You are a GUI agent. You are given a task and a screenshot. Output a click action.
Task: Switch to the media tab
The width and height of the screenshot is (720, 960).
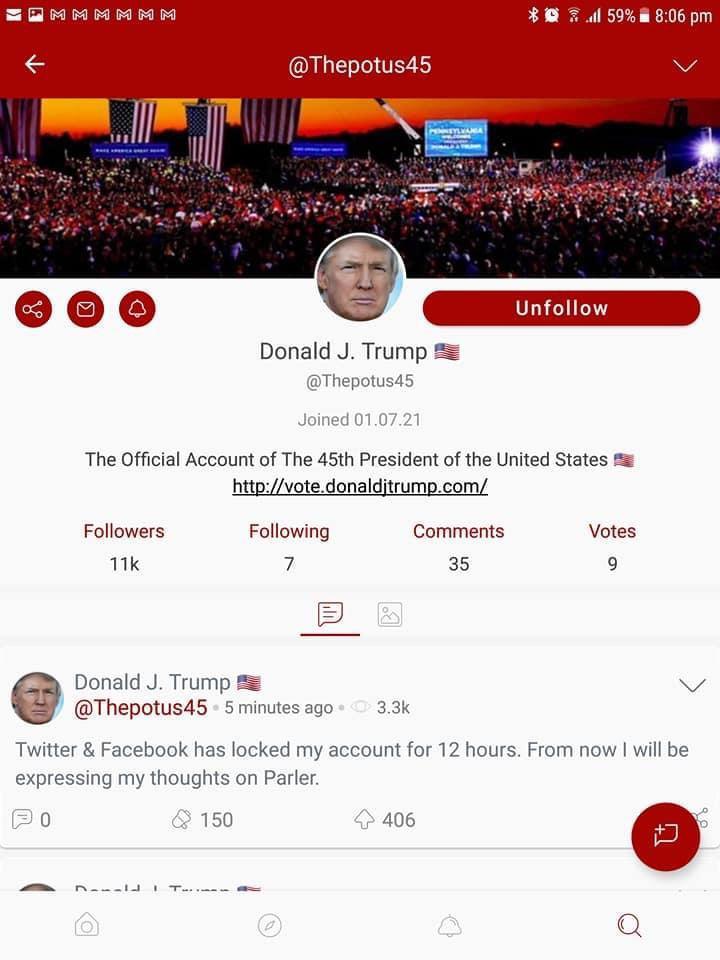[x=389, y=614]
